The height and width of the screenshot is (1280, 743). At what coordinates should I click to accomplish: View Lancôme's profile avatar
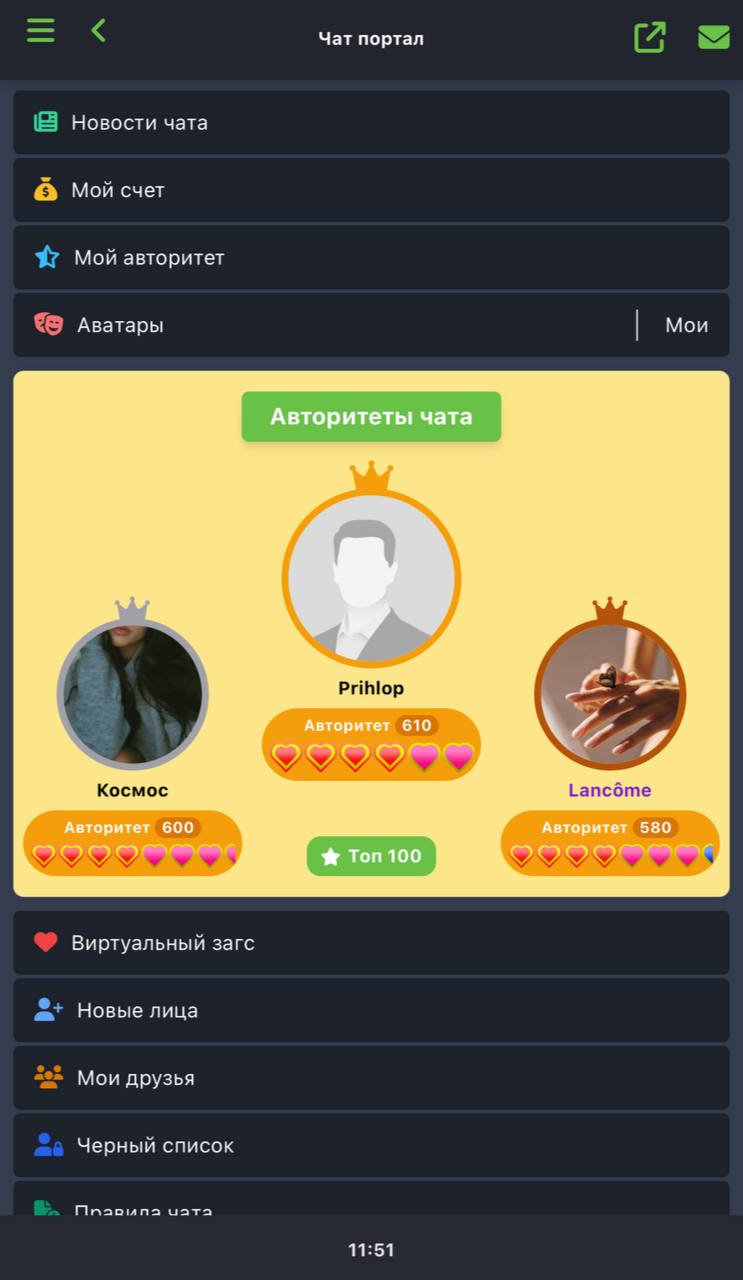point(610,694)
